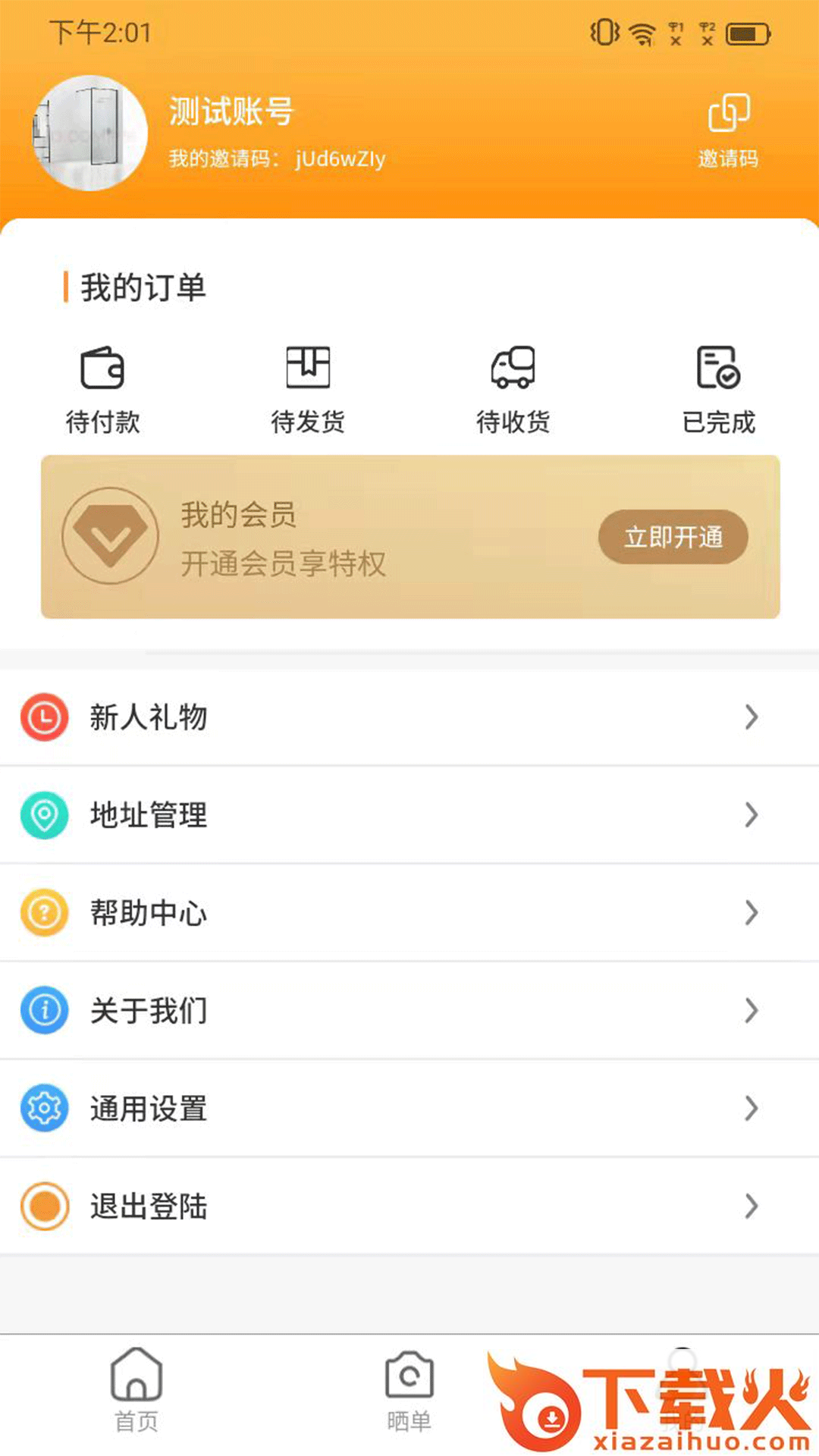Switch to the 晒单 tab
This screenshot has height=1456, width=819.
[409, 1389]
